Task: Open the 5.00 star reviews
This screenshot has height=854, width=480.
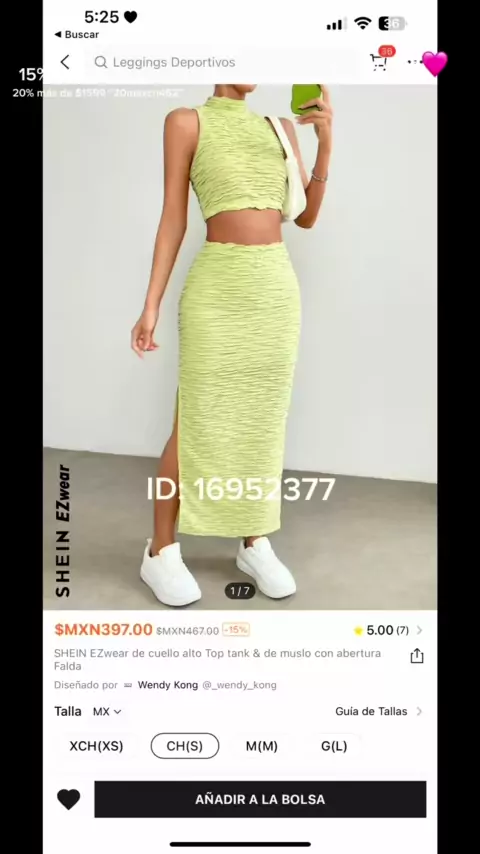Action: click(x=387, y=630)
